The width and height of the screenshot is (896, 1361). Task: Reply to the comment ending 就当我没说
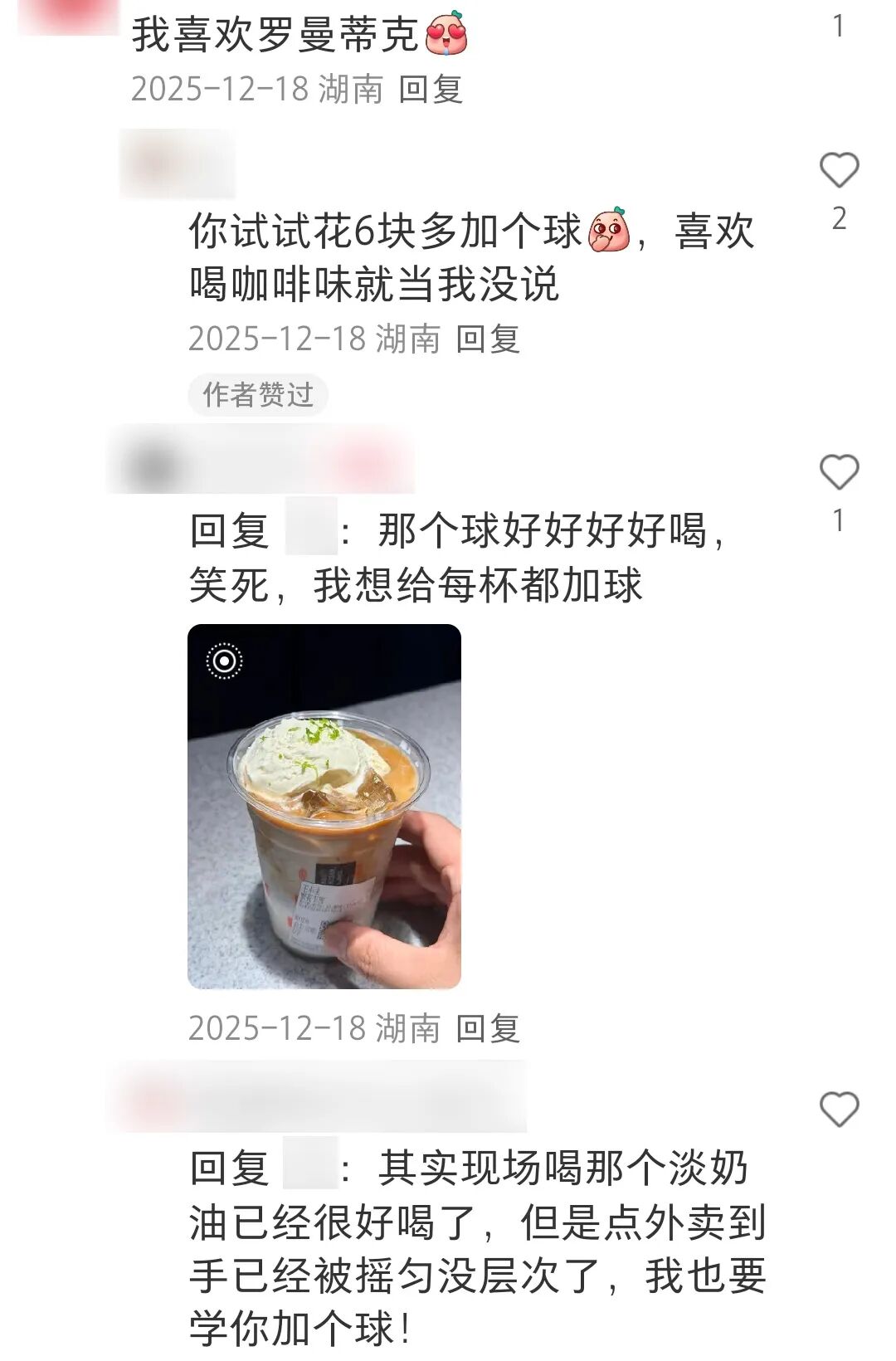tap(488, 339)
